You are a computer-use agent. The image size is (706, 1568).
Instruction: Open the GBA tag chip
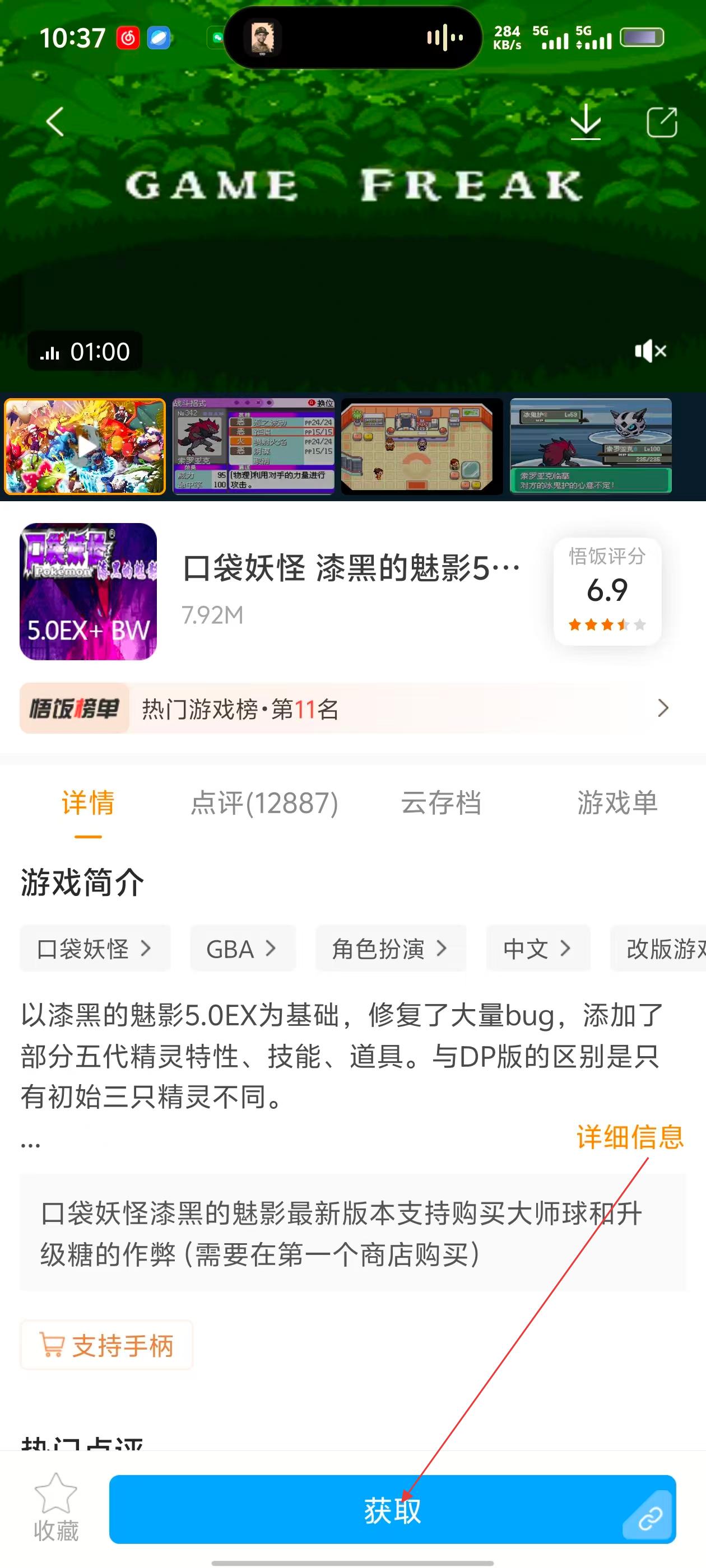coord(243,948)
